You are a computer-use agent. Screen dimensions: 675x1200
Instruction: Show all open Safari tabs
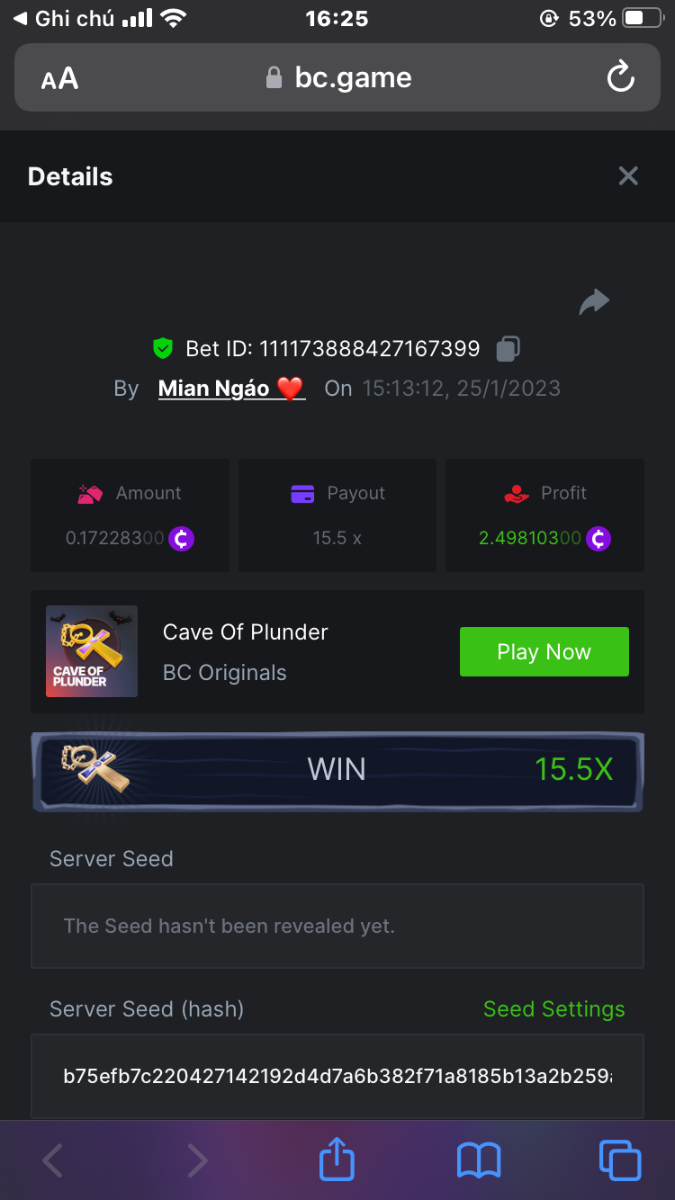tap(620, 1160)
